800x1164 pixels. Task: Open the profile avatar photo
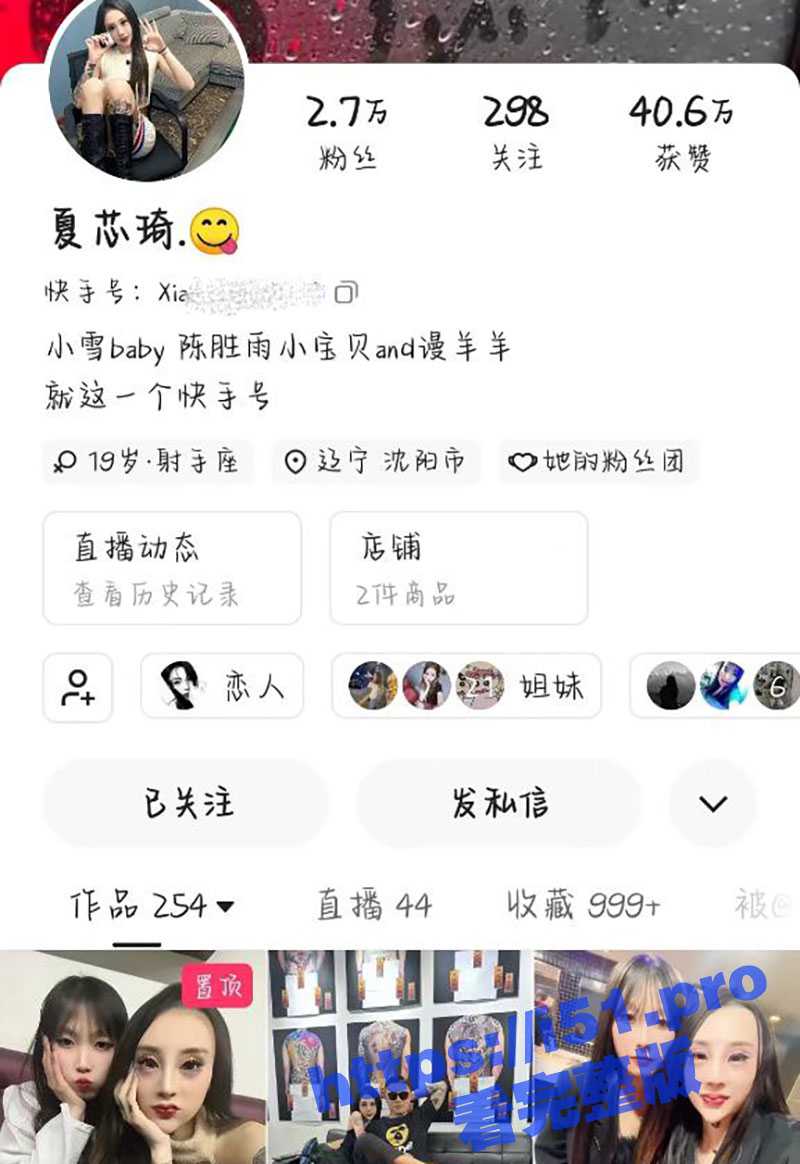pyautogui.click(x=146, y=90)
